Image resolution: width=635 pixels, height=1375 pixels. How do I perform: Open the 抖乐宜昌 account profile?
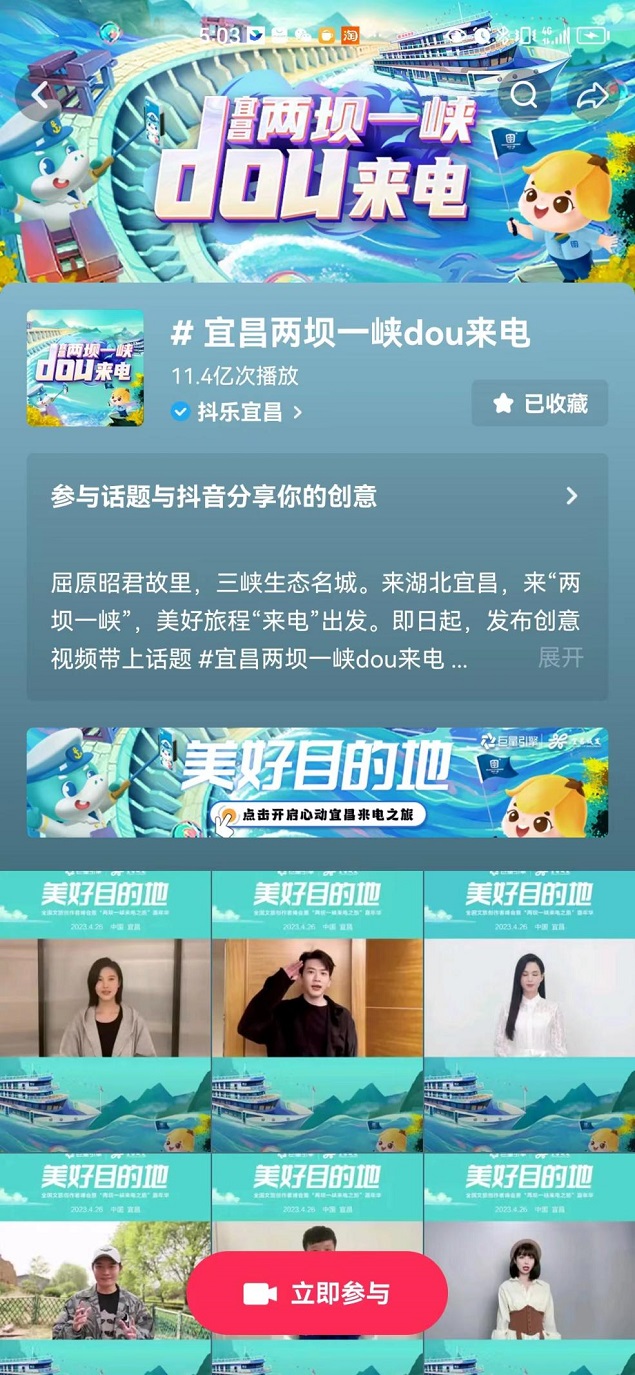click(237, 411)
